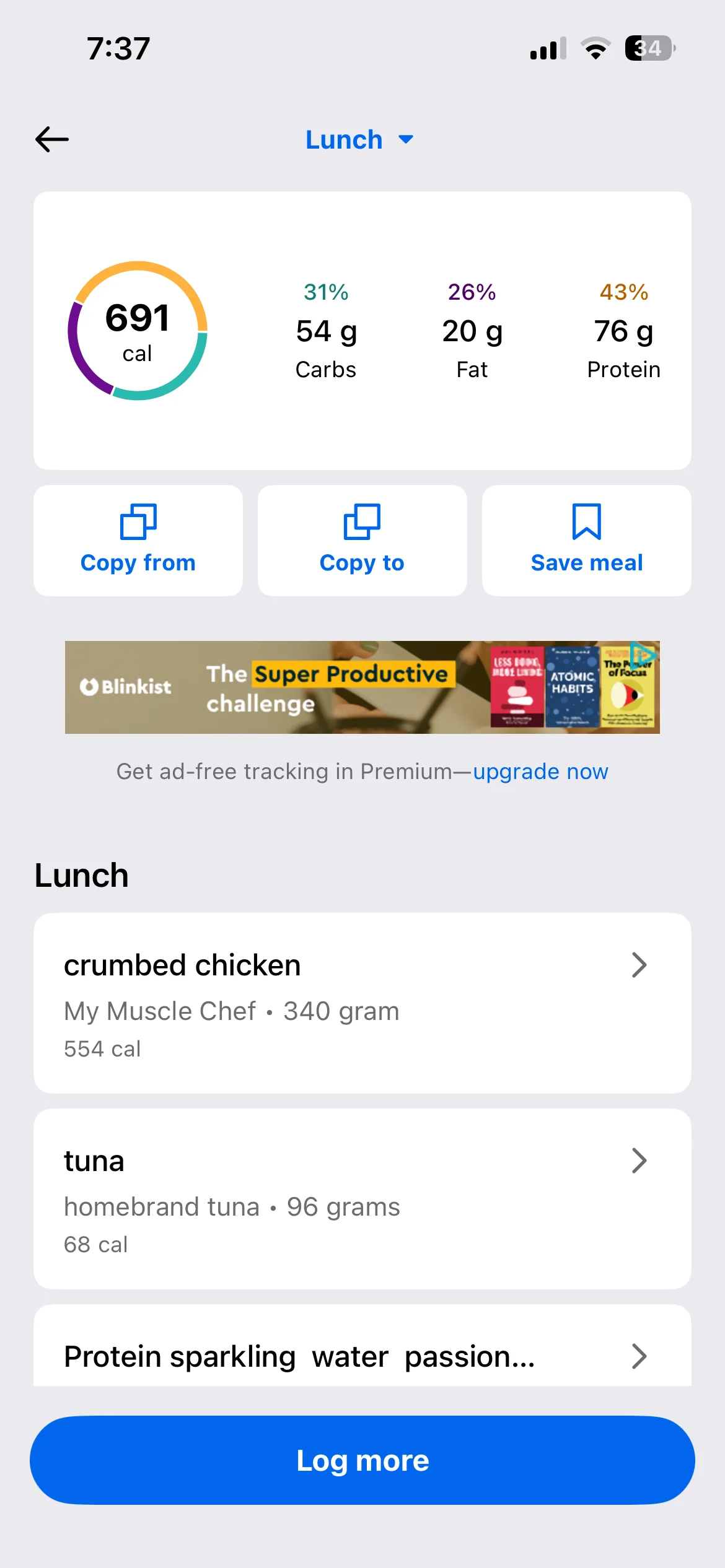Open the Lunch meal dropdown
725x1568 pixels.
[359, 140]
